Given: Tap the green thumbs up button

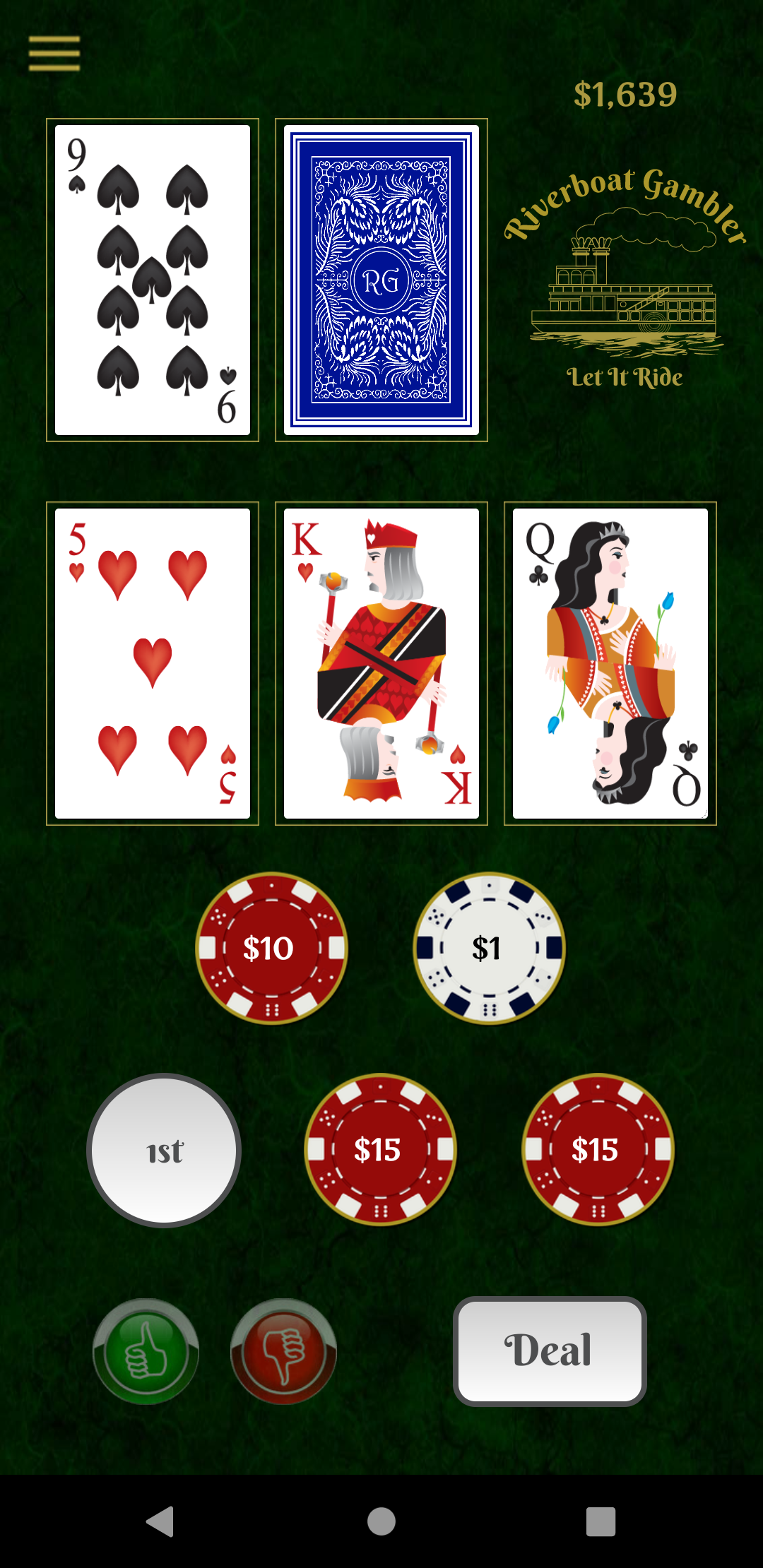Looking at the screenshot, I should click(x=146, y=1351).
